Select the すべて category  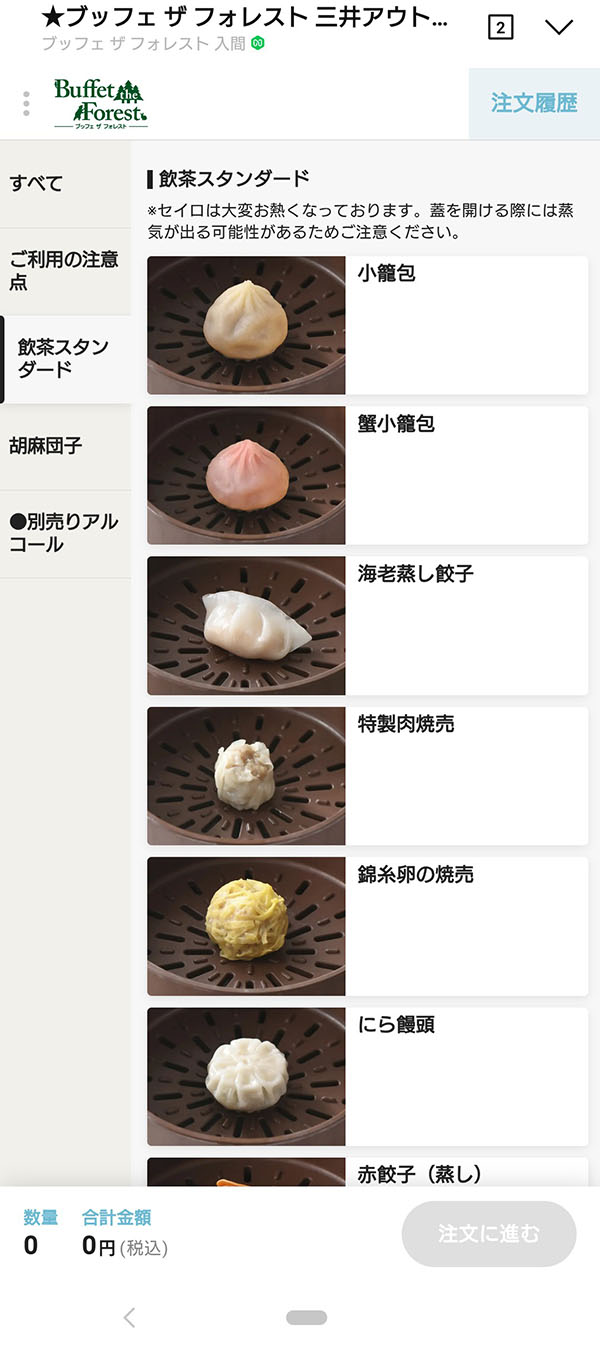coord(65,184)
